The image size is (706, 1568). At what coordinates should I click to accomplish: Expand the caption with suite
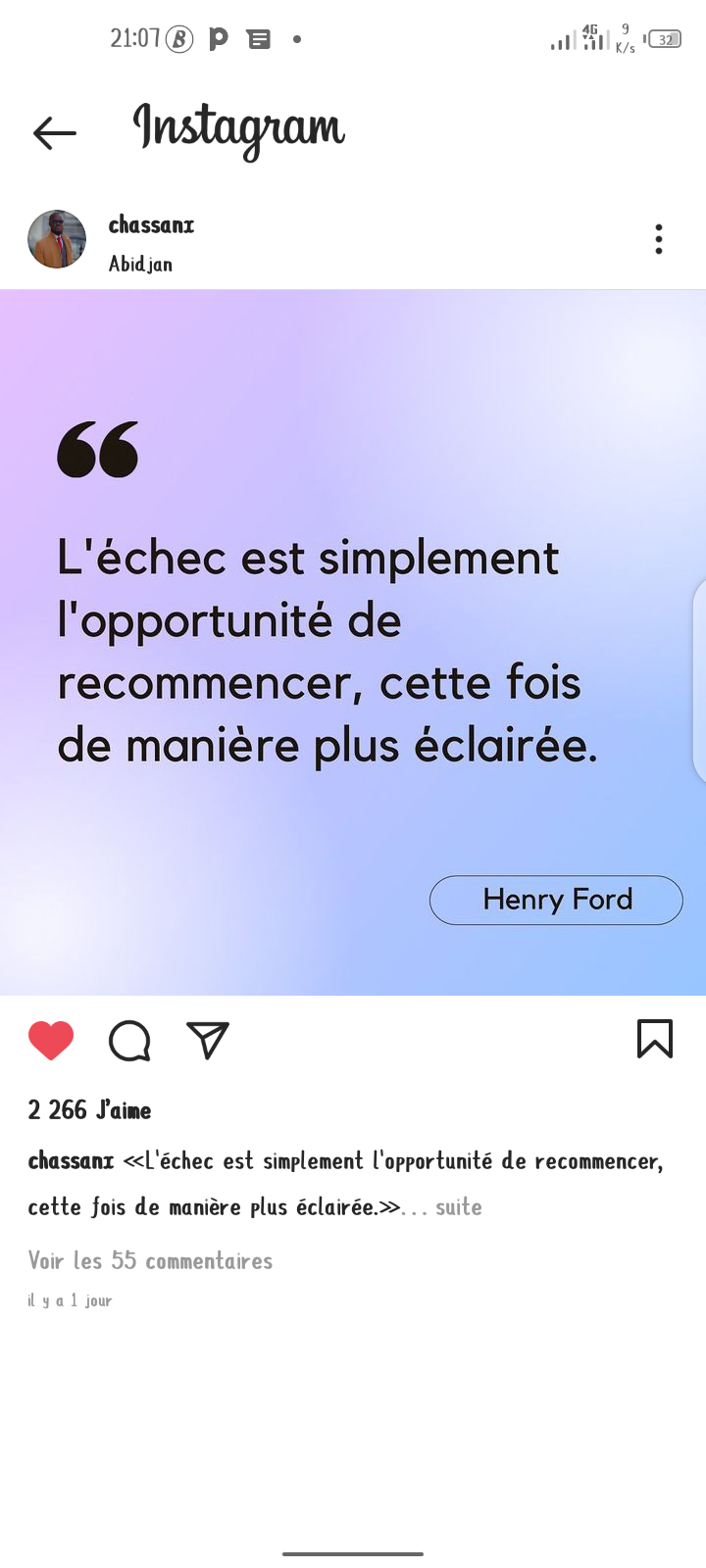(458, 1207)
